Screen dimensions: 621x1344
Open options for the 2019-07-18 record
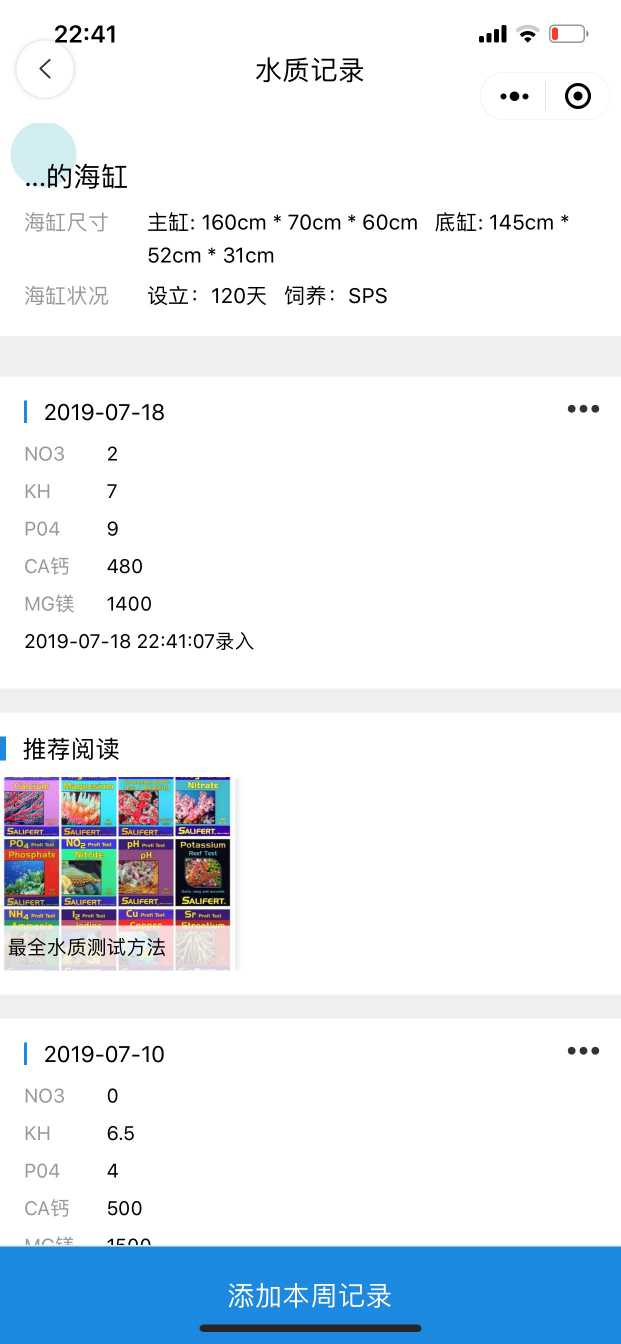coord(583,409)
